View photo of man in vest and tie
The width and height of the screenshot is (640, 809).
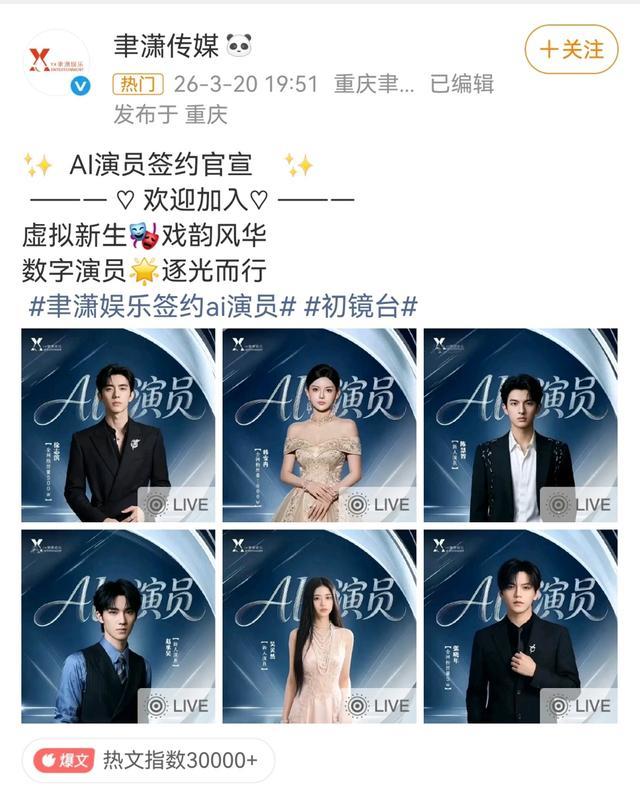coord(118,626)
